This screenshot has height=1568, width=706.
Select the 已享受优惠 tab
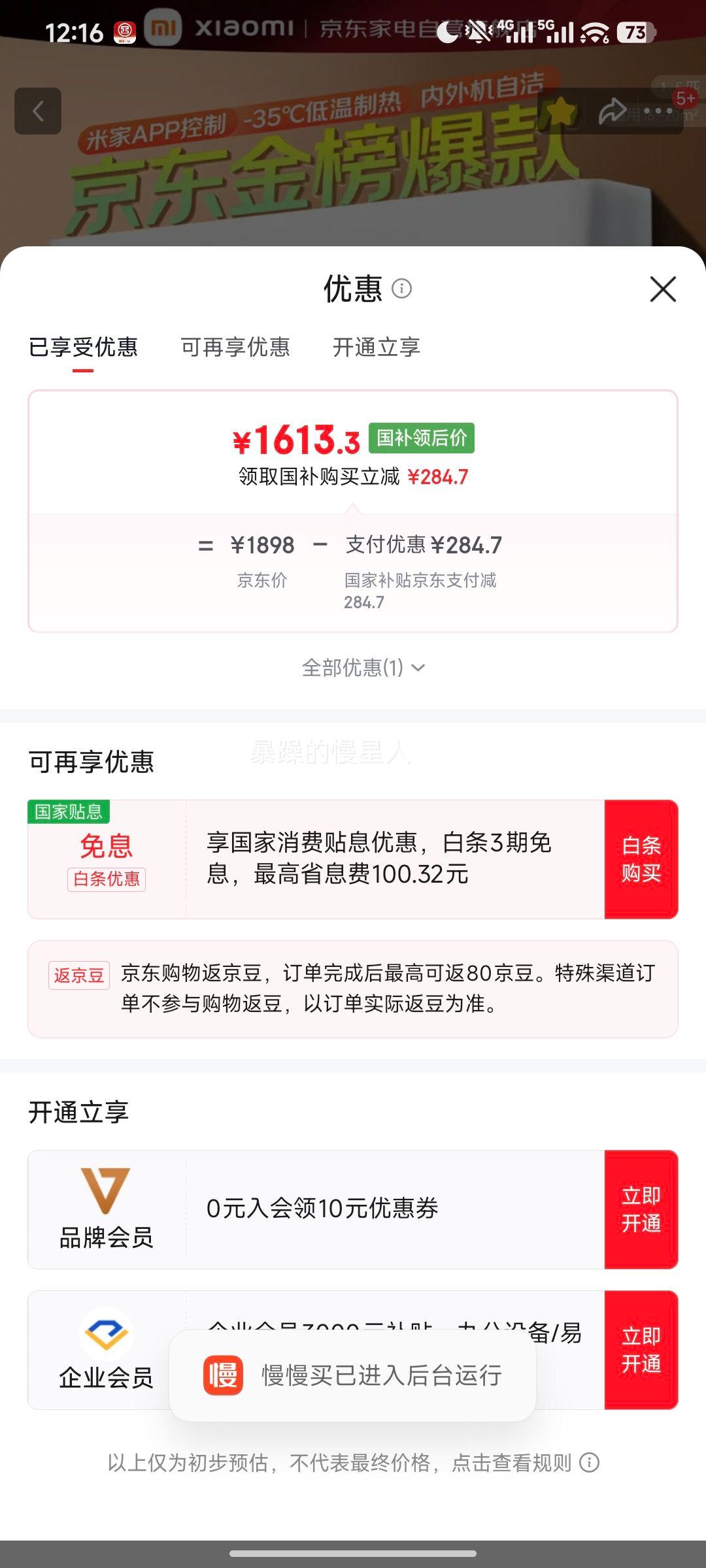coord(82,348)
